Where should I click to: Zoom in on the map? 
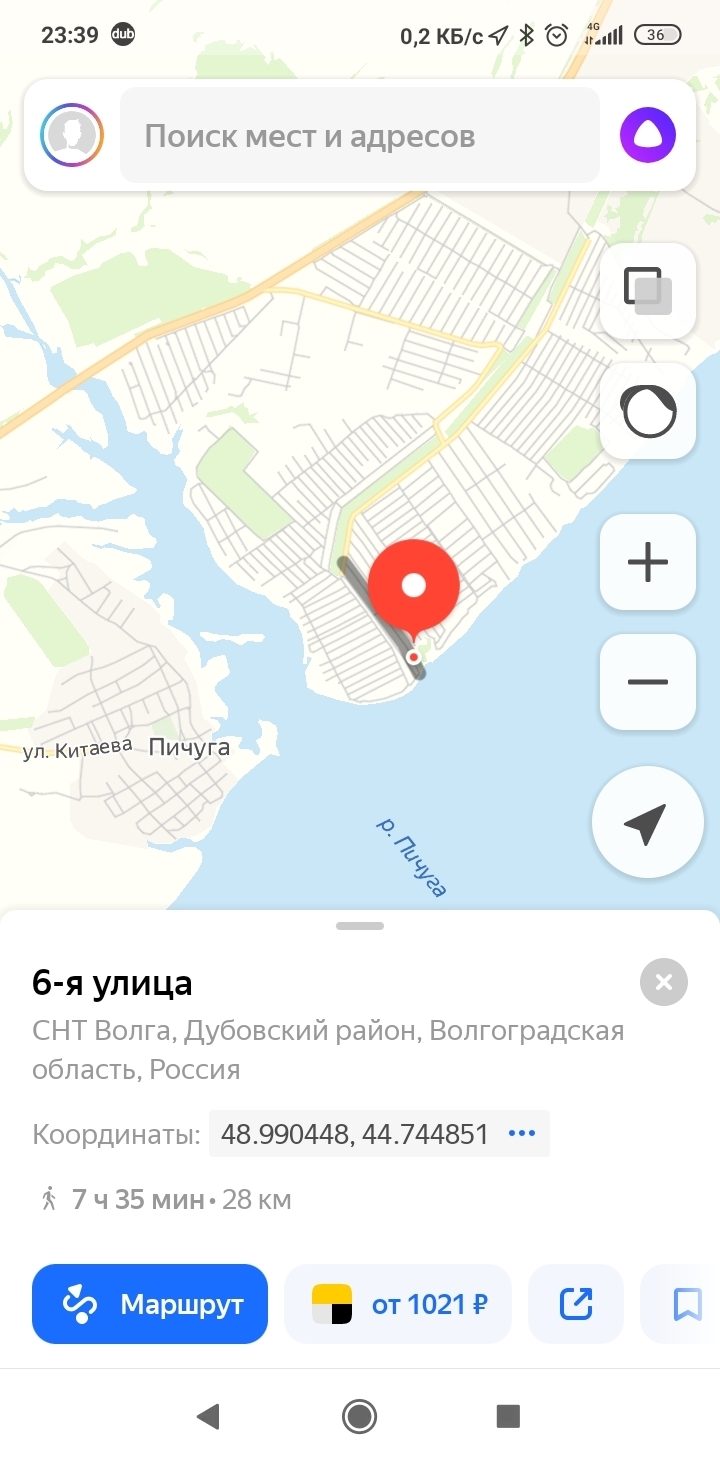(x=648, y=562)
